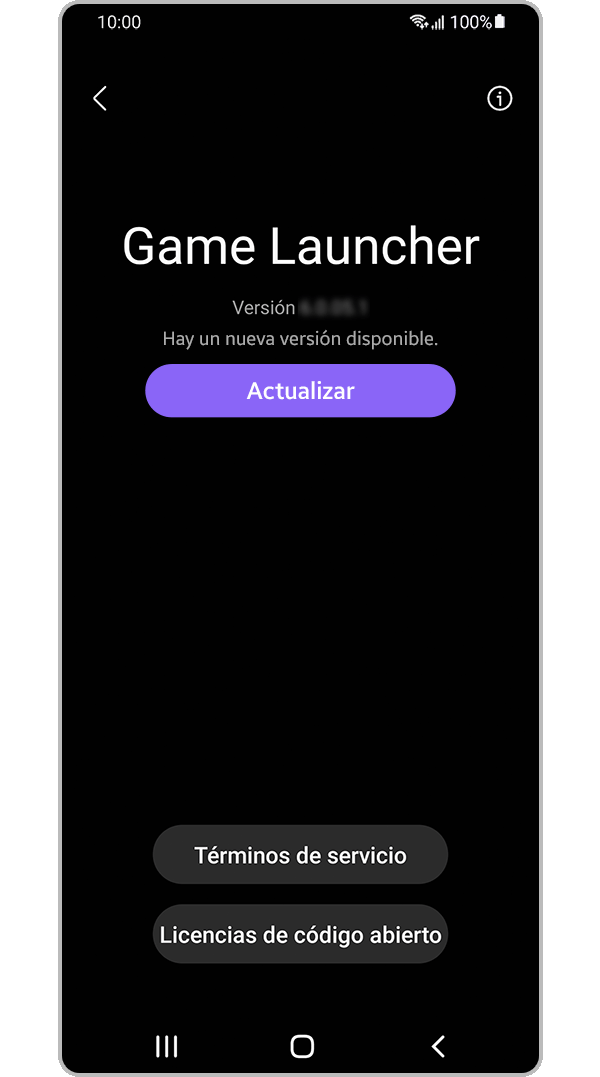View Licencias de código abierto
This screenshot has height=1077, width=600.
pyautogui.click(x=300, y=935)
